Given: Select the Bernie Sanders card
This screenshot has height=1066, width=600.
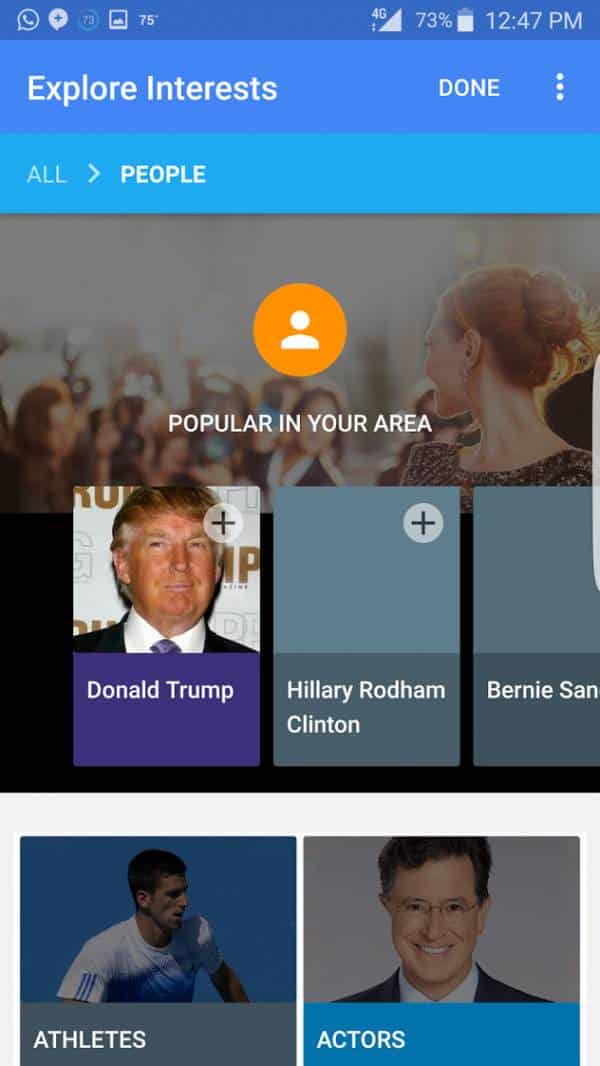Looking at the screenshot, I should (x=538, y=690).
